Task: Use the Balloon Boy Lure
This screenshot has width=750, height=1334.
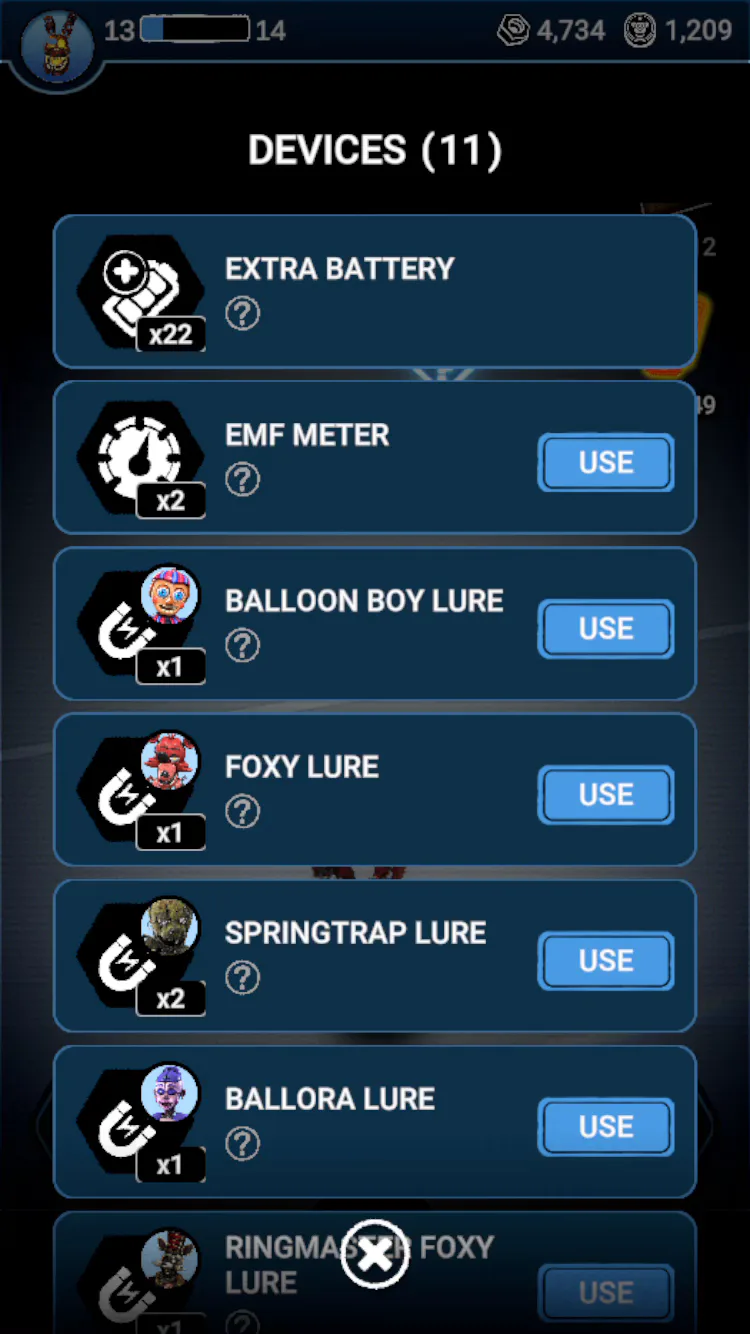Action: [x=606, y=629]
